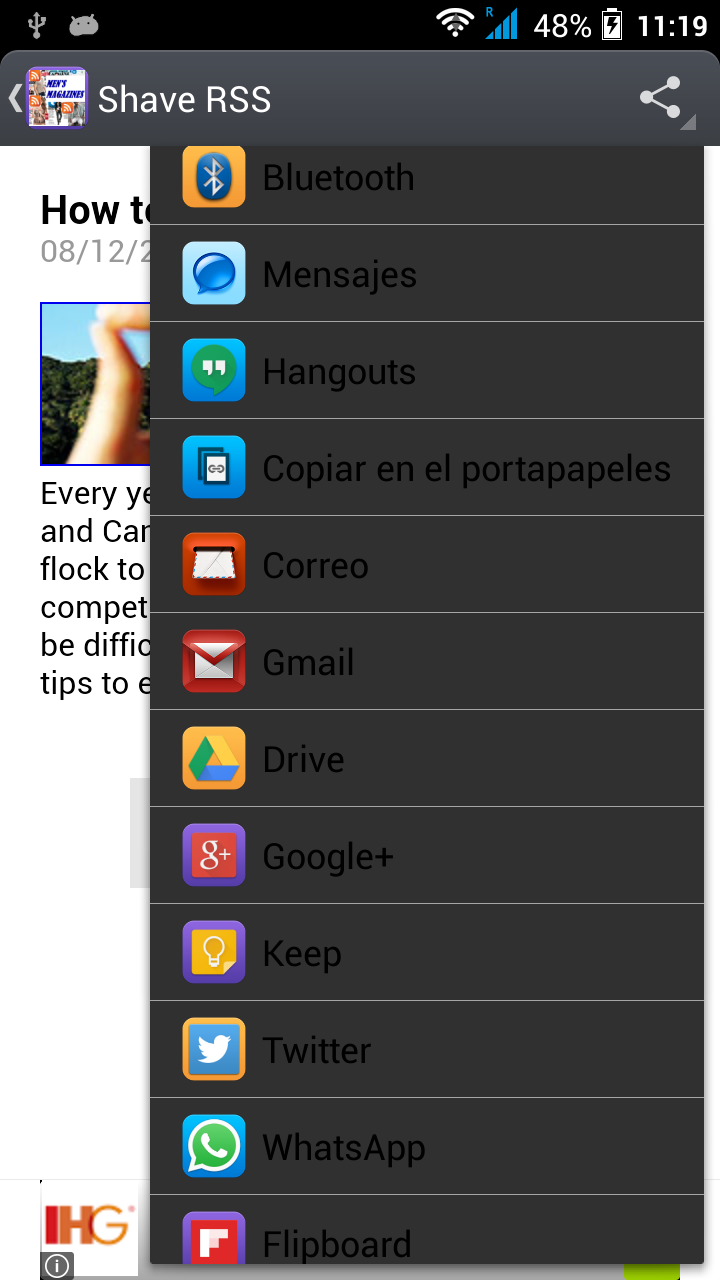Tap the ad info icon on the IHG banner
This screenshot has height=1280, width=720.
[x=57, y=1266]
